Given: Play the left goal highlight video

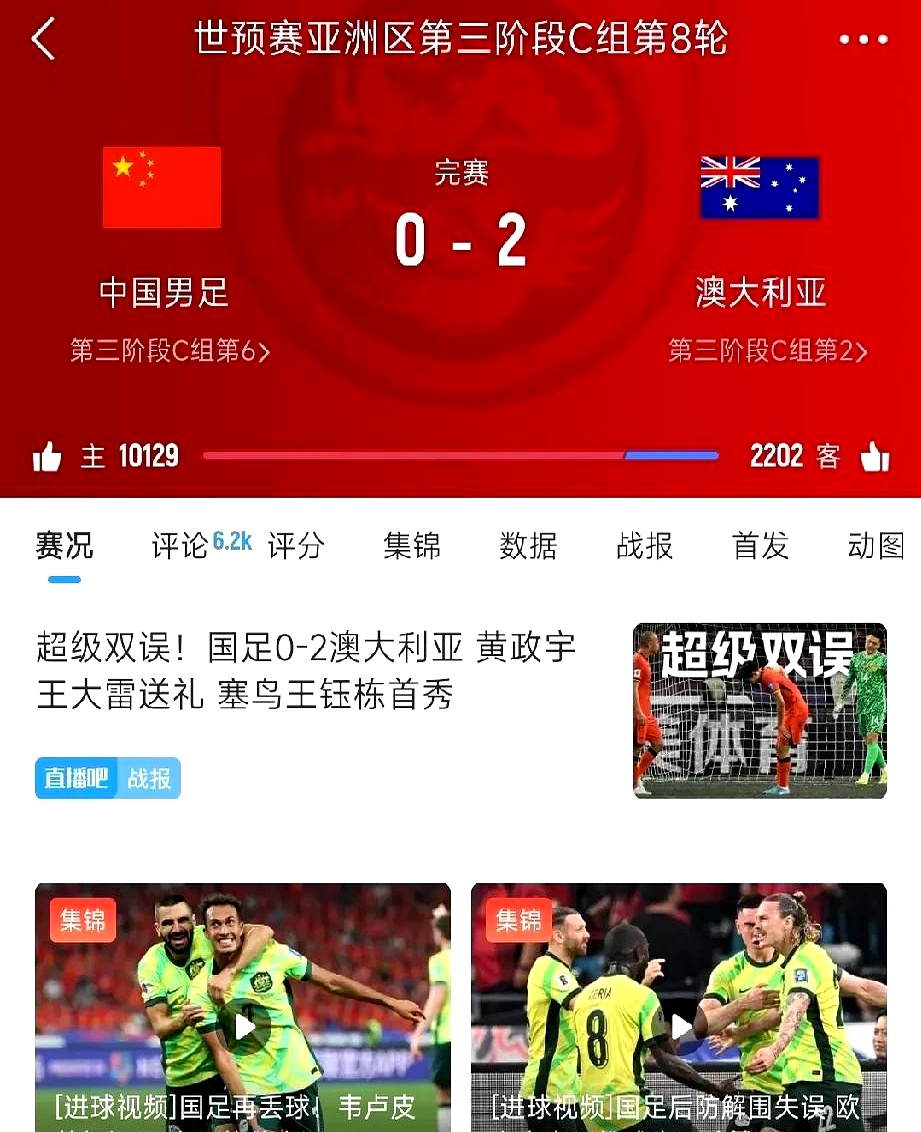Looking at the screenshot, I should coord(243,1028).
